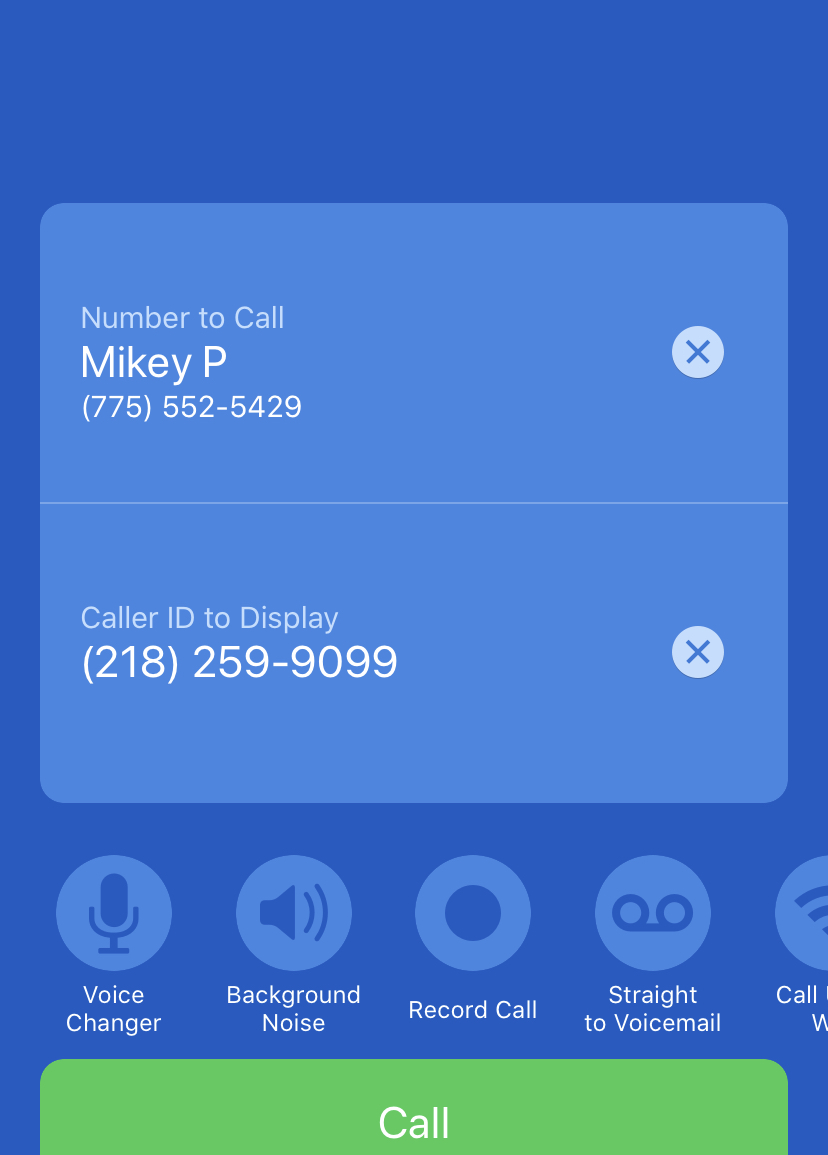Clear the Mikey P number to call
Image resolution: width=828 pixels, height=1155 pixels.
(697, 352)
